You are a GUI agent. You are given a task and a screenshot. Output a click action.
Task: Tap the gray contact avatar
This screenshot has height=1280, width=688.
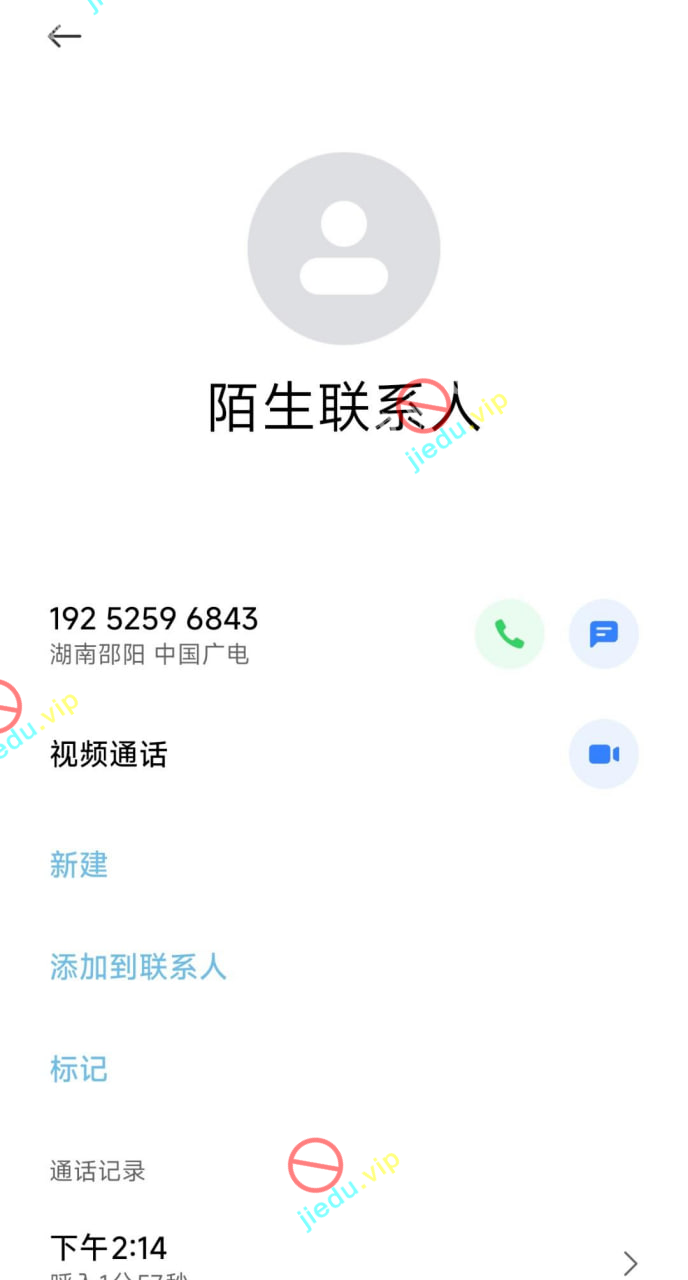(x=344, y=249)
